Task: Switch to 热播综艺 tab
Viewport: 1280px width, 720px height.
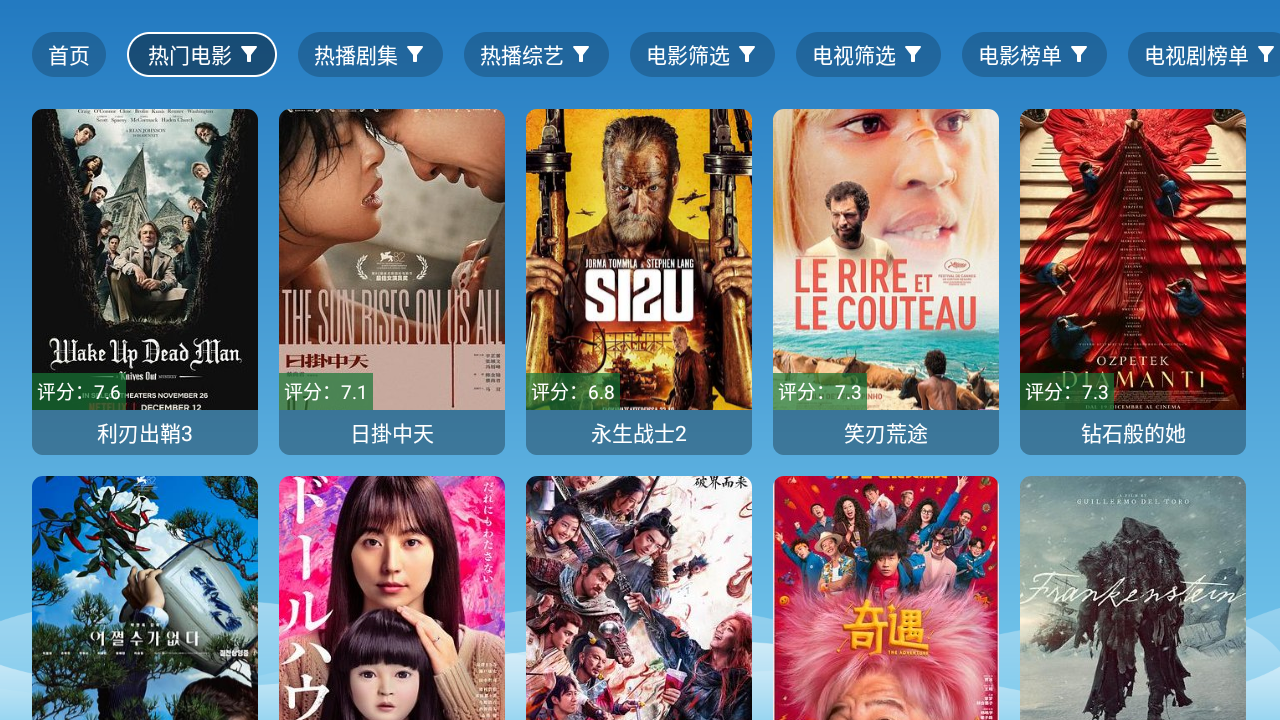Action: [x=536, y=55]
